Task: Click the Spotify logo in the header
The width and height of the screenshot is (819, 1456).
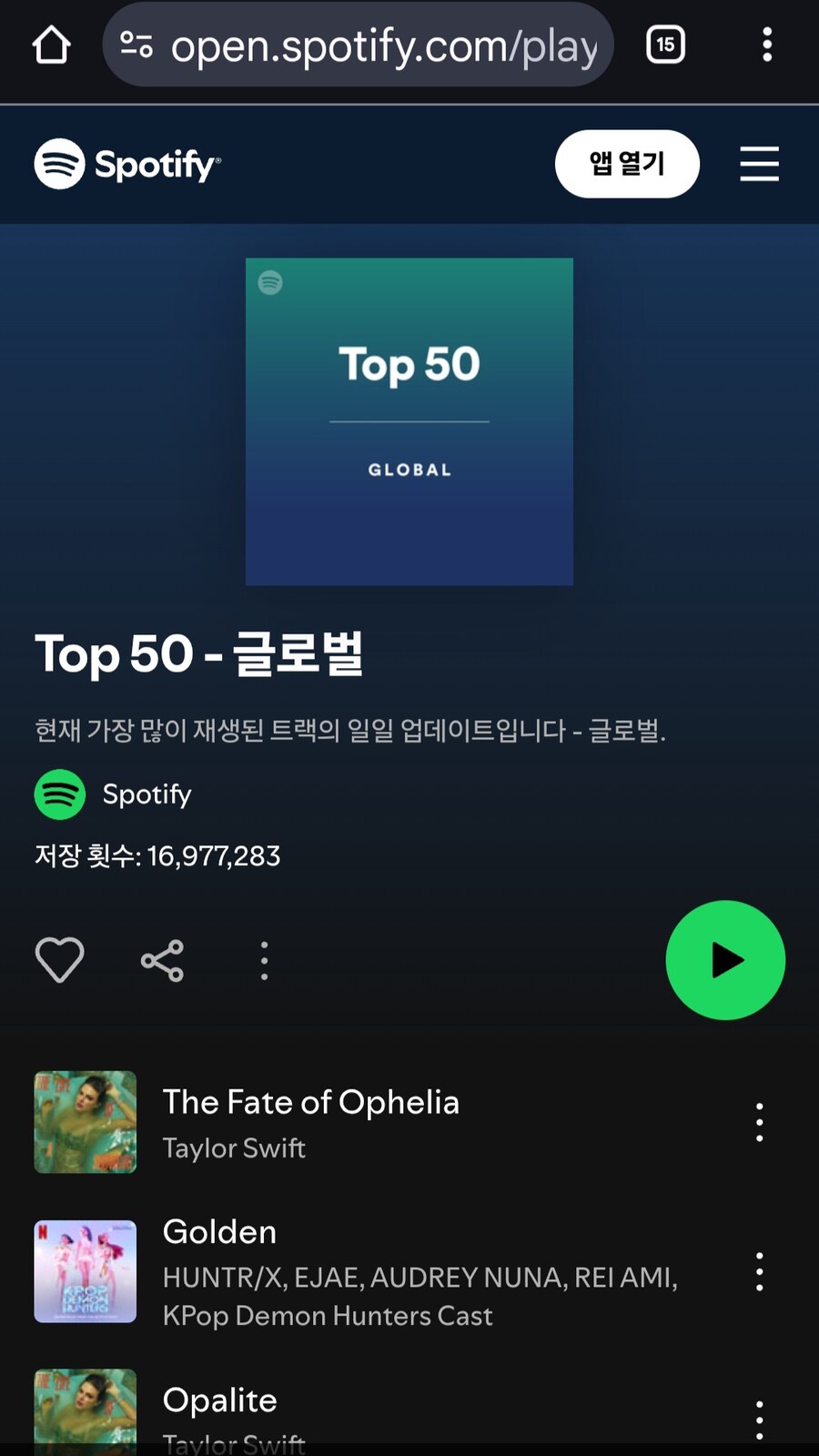Action: click(127, 164)
